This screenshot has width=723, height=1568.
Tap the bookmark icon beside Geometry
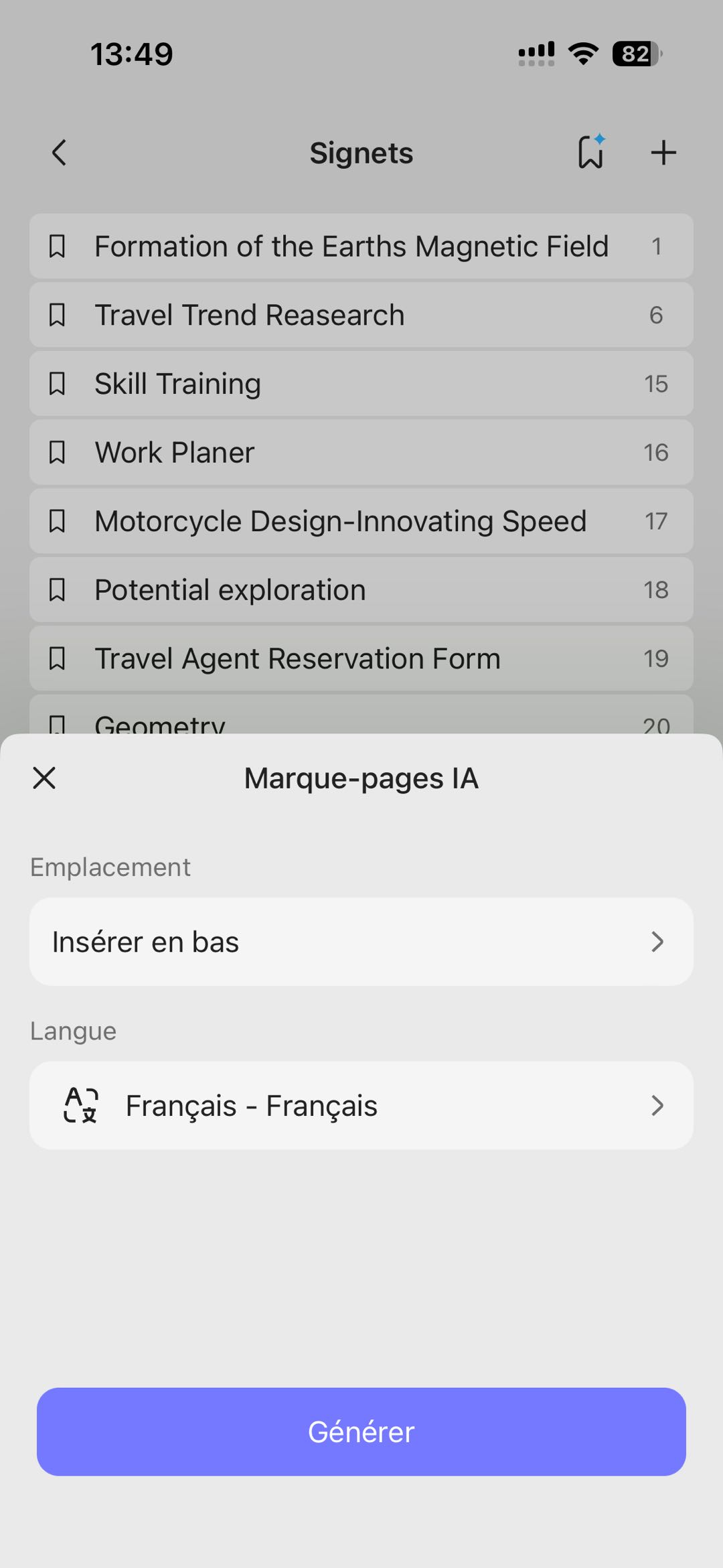point(58,723)
